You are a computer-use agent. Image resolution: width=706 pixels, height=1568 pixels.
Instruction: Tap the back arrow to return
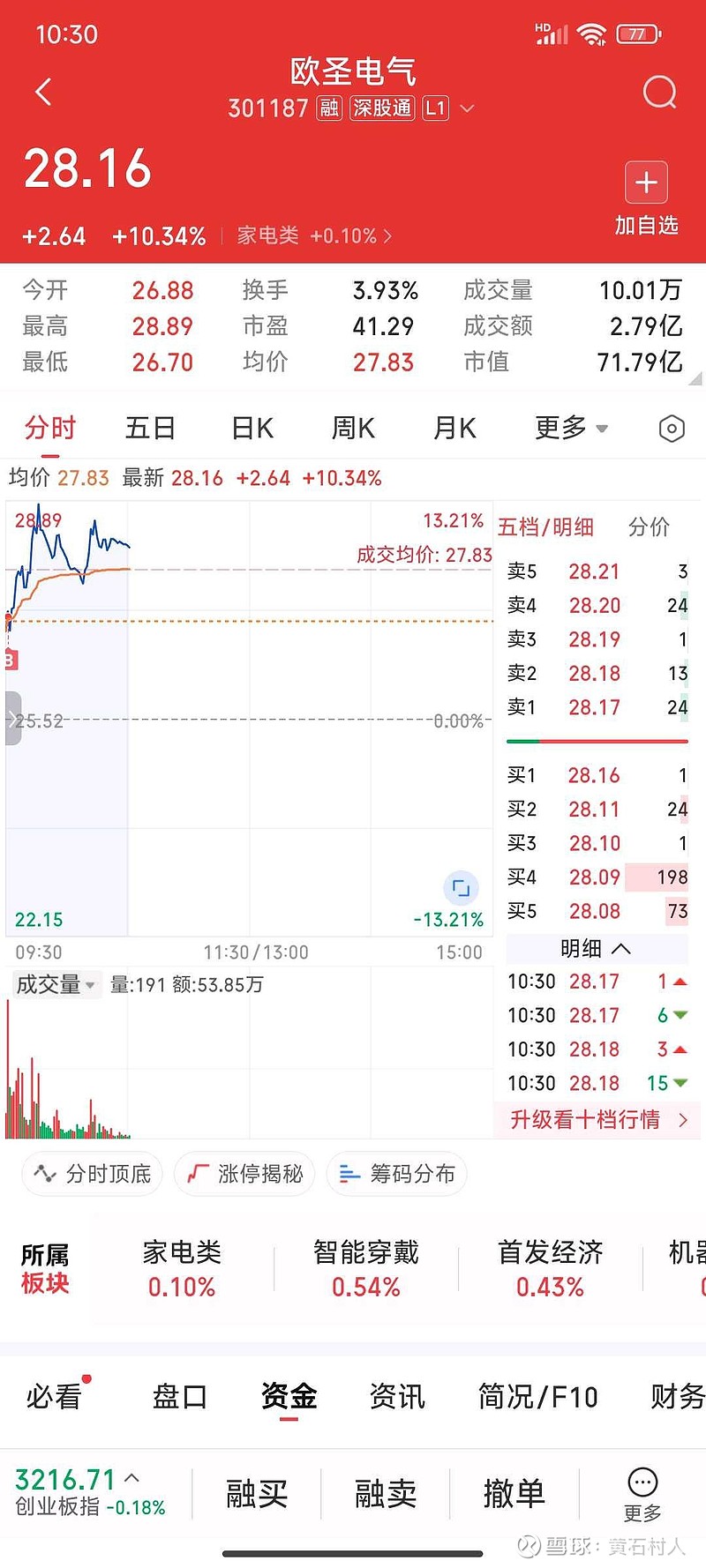coord(42,92)
